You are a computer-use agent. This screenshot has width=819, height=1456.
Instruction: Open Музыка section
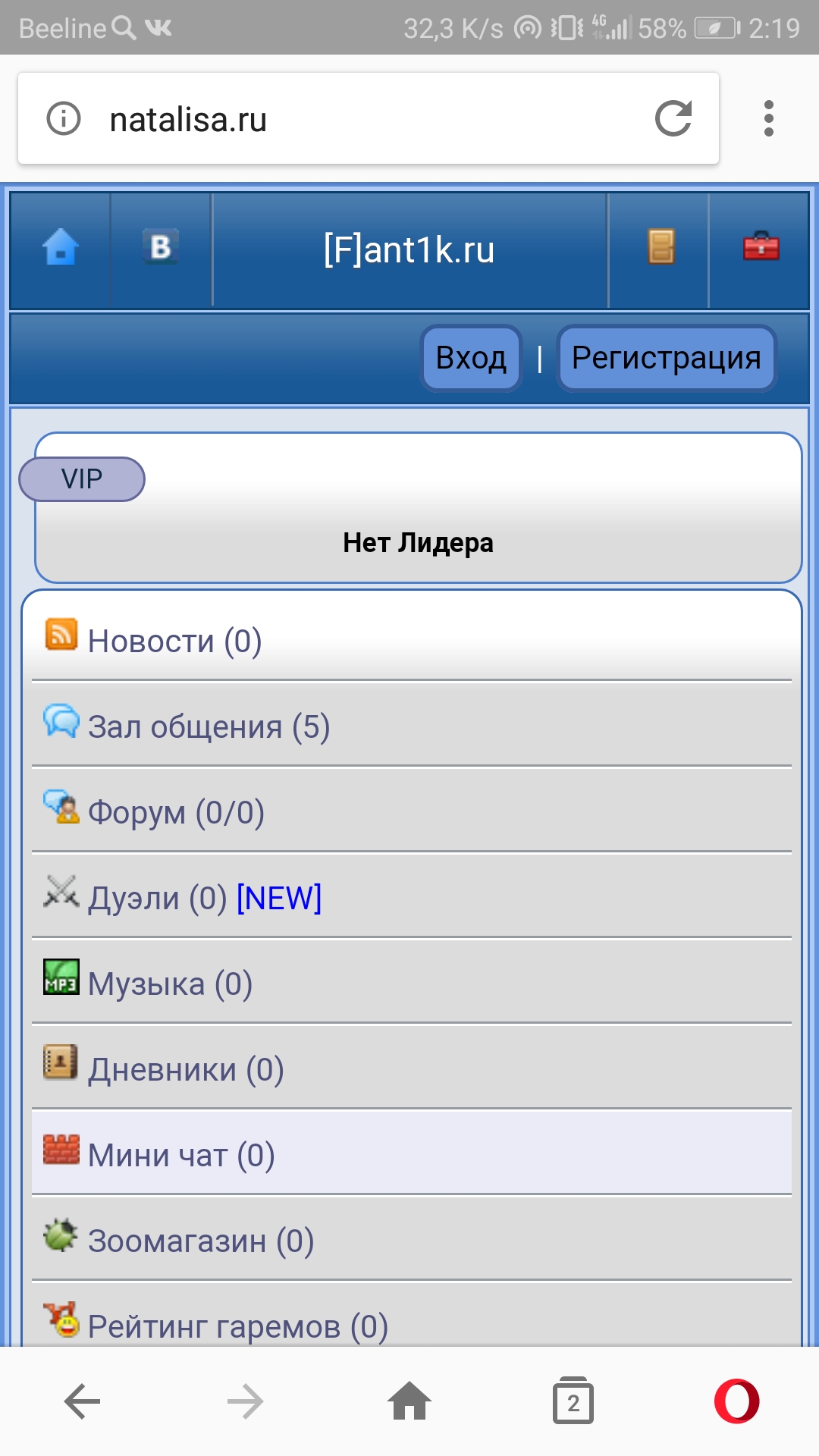[x=170, y=984]
